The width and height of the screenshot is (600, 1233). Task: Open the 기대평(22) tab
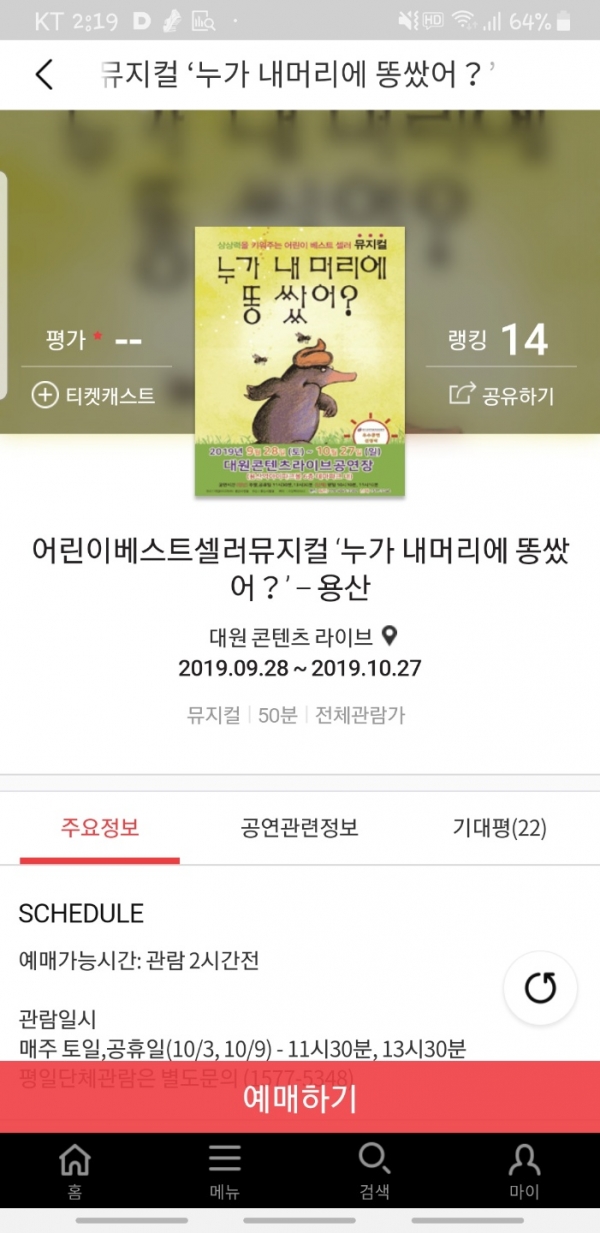click(500, 828)
